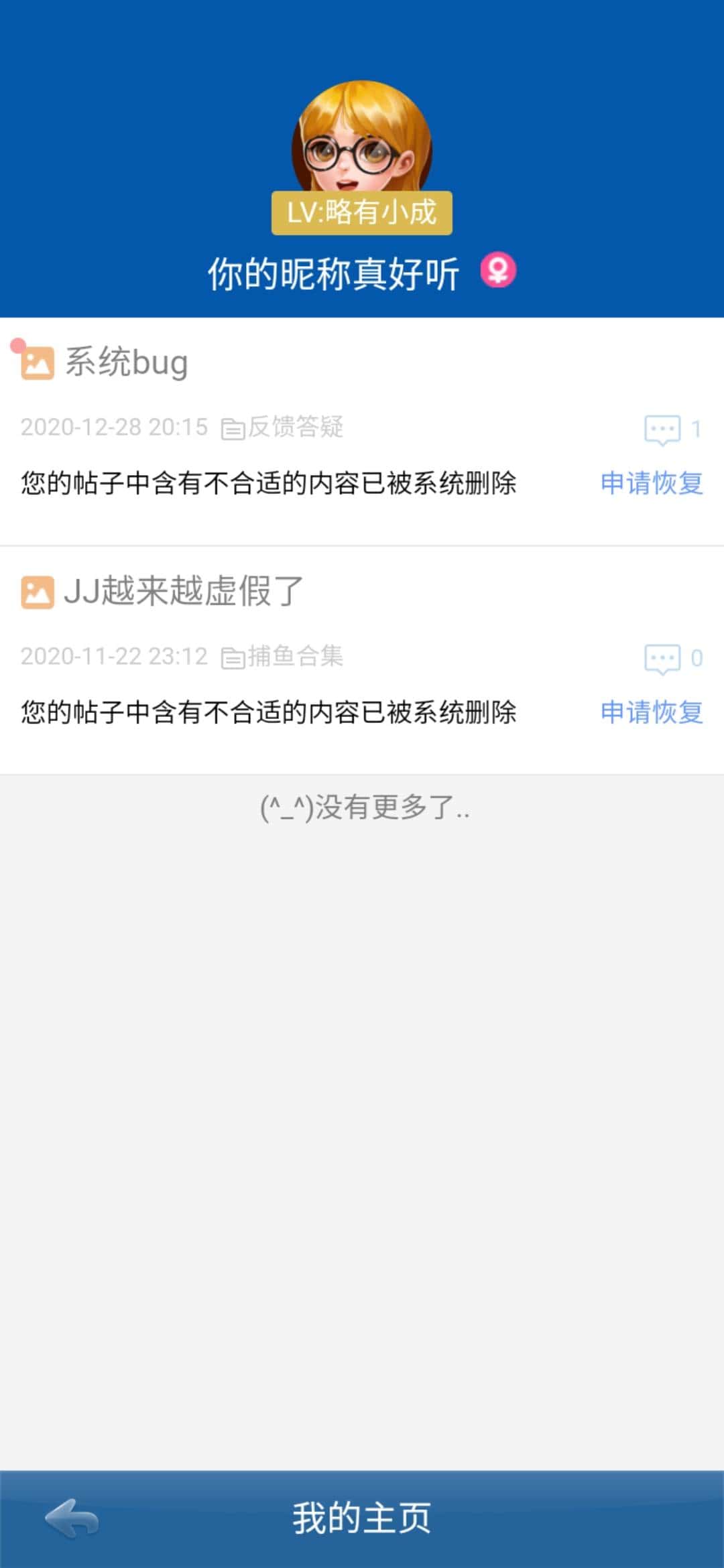The height and width of the screenshot is (1568, 724).
Task: Open comments icon on JJ越来越虚假了 post
Action: [x=662, y=659]
